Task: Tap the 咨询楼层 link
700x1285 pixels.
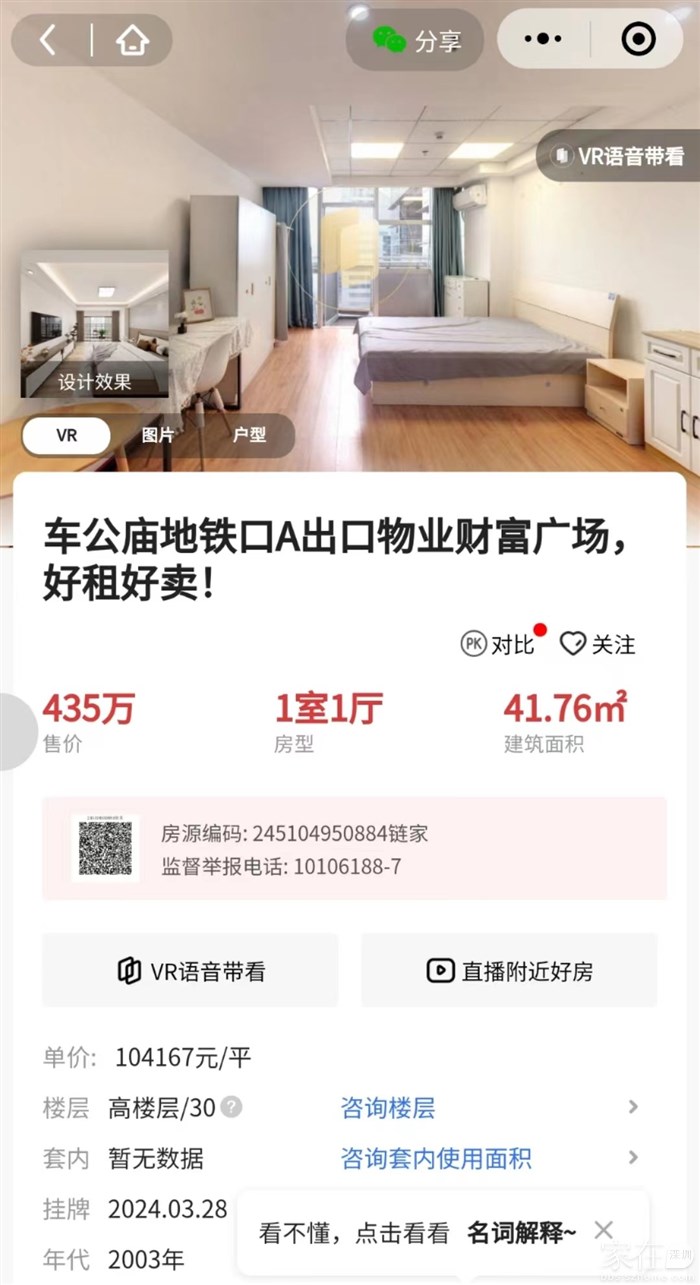Action: 388,1108
